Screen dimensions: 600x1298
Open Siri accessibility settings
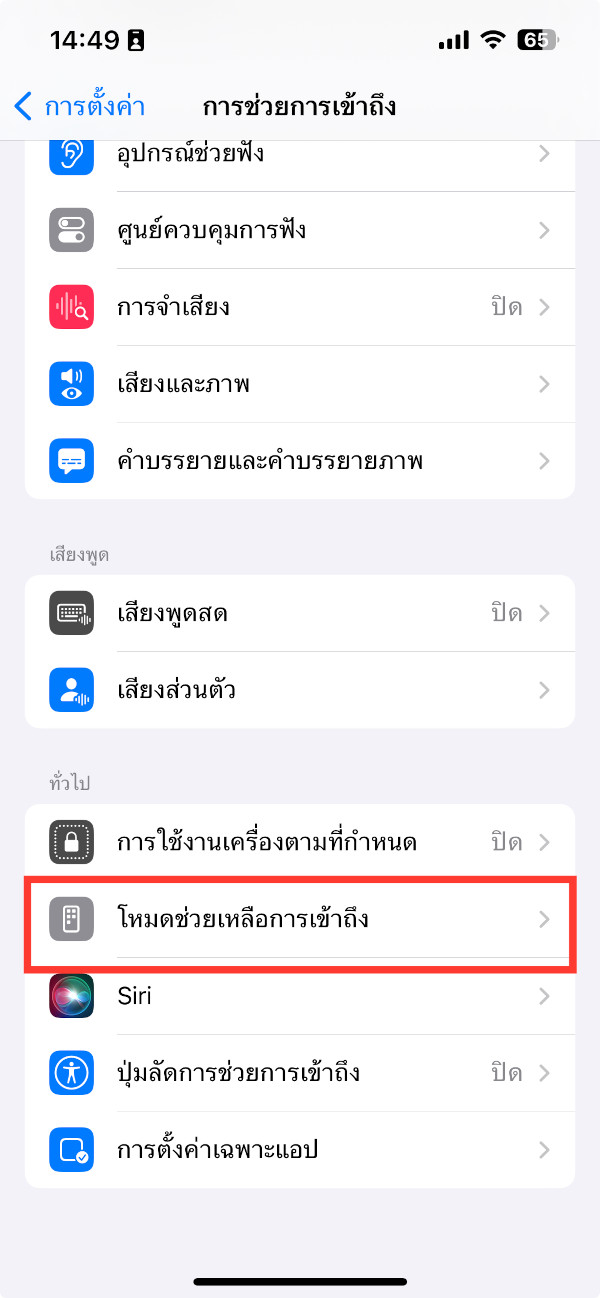[300, 996]
